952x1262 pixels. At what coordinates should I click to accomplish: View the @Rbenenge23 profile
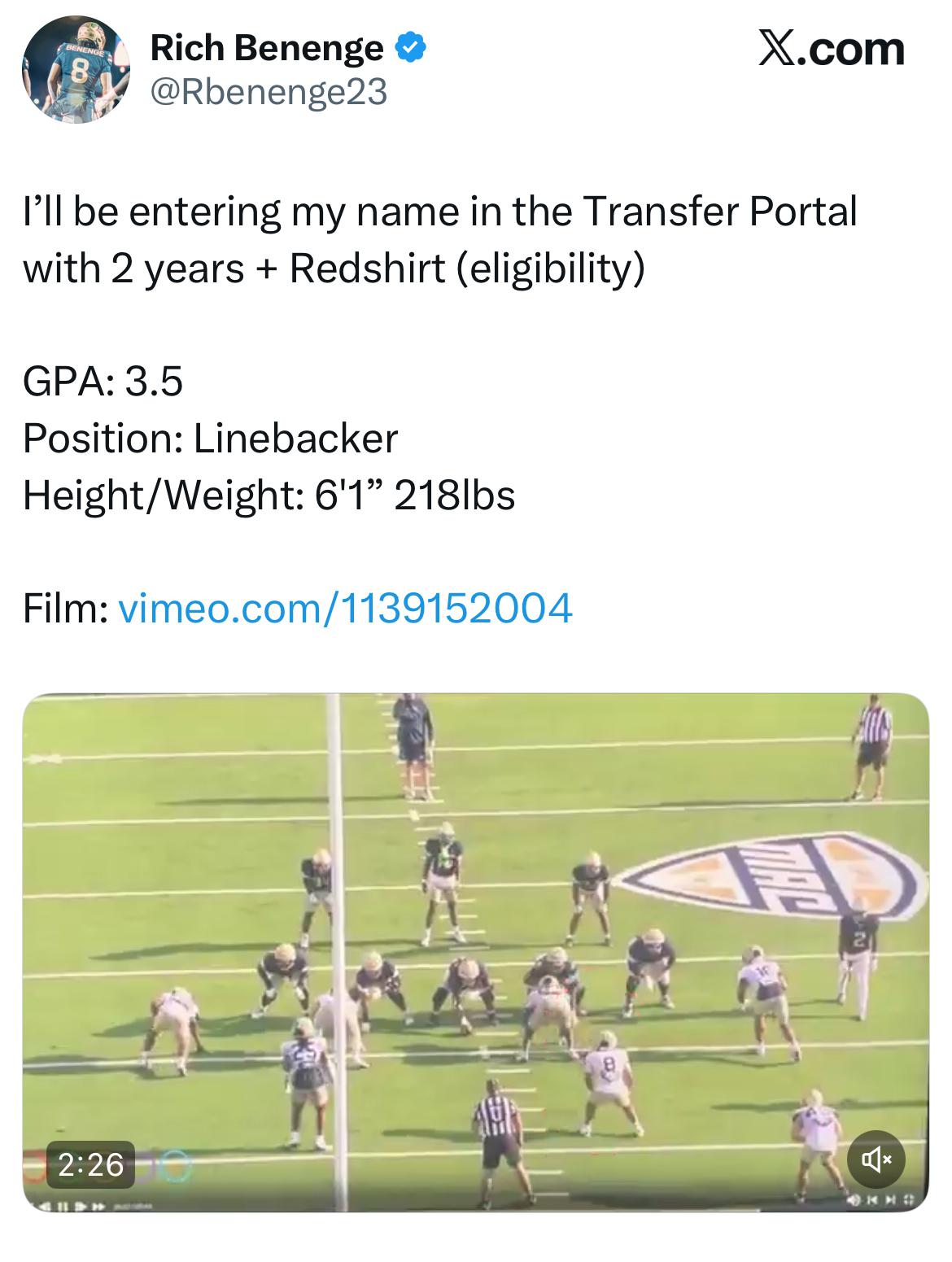pos(269,94)
